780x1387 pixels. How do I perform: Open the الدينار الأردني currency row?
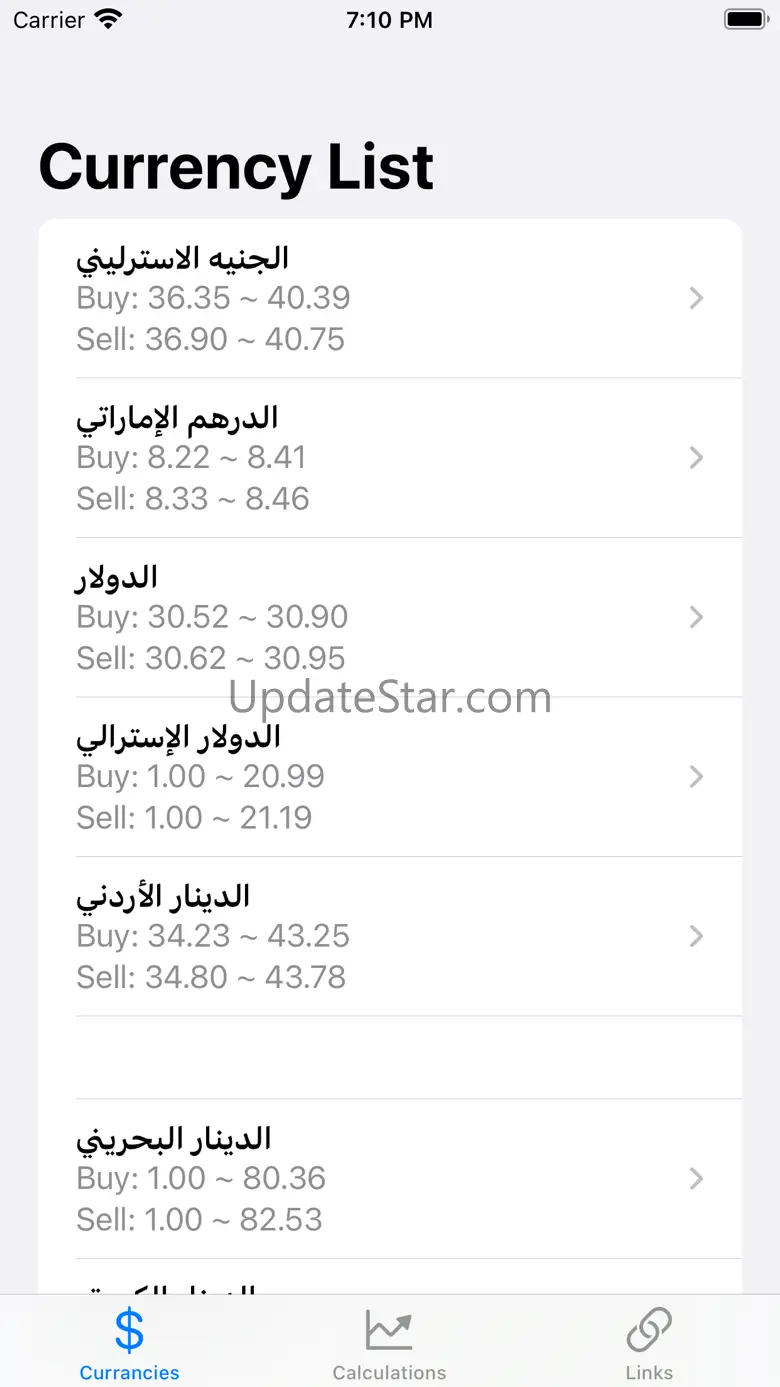[390, 936]
